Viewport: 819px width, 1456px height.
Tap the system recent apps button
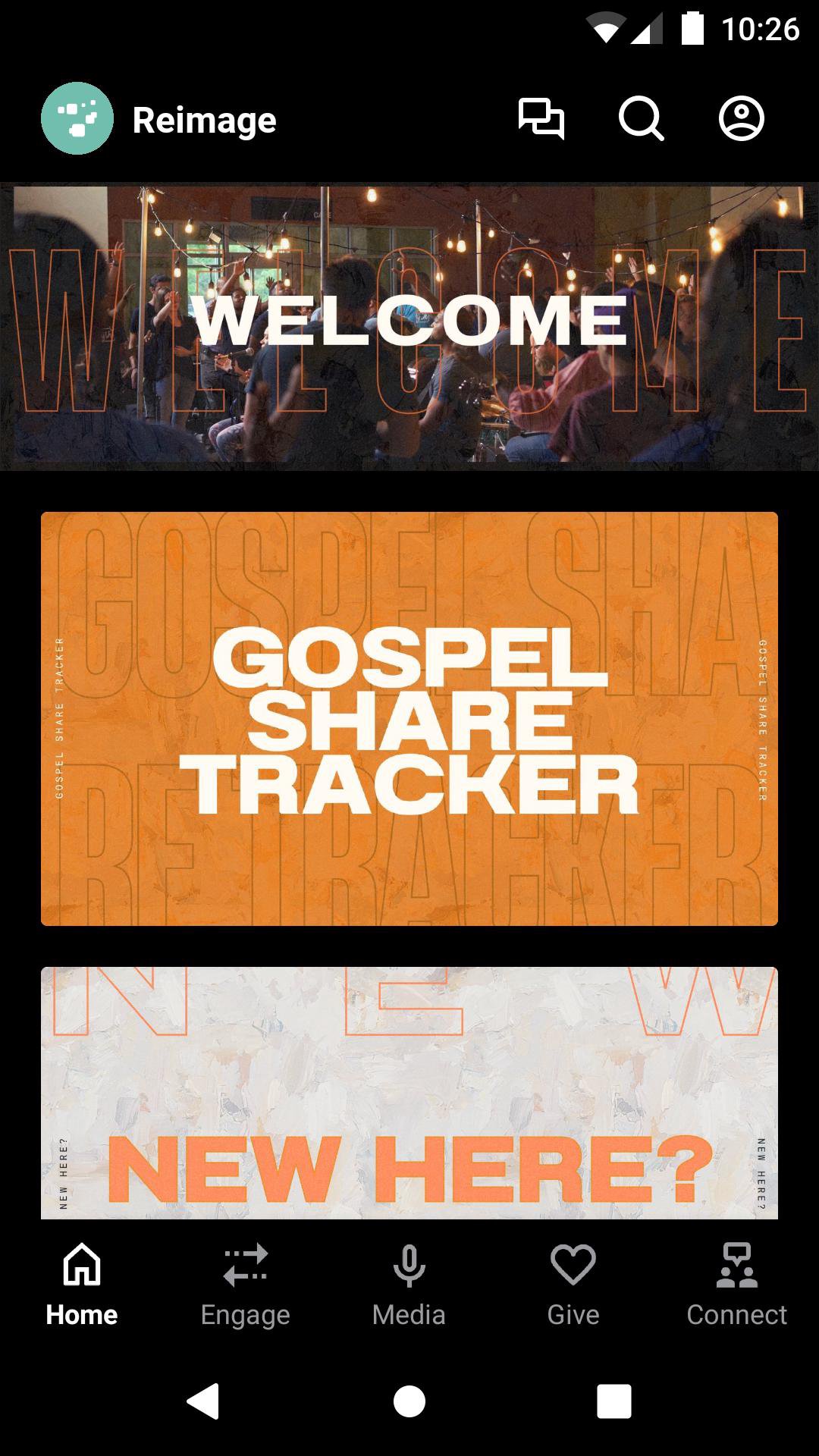tap(614, 1401)
